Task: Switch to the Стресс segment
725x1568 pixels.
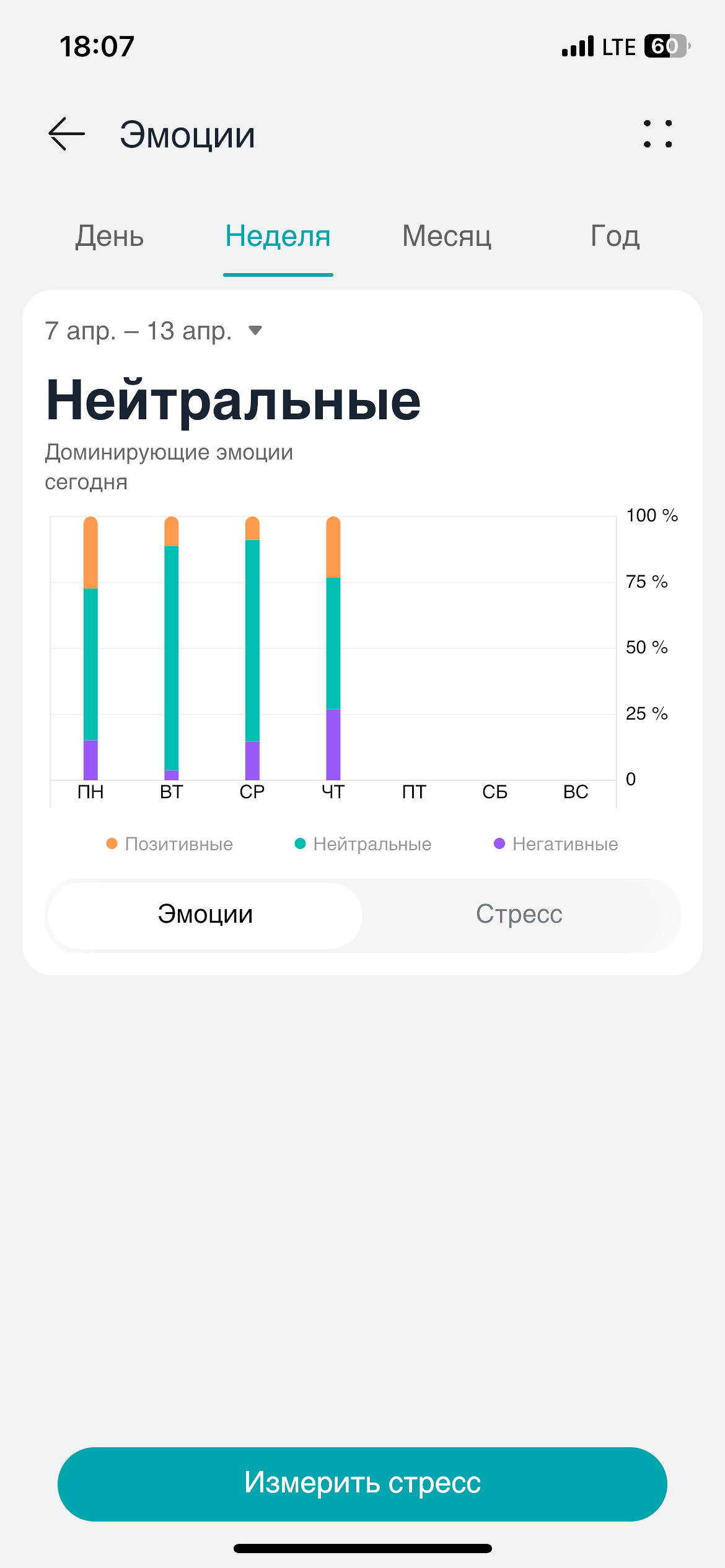Action: (x=519, y=915)
